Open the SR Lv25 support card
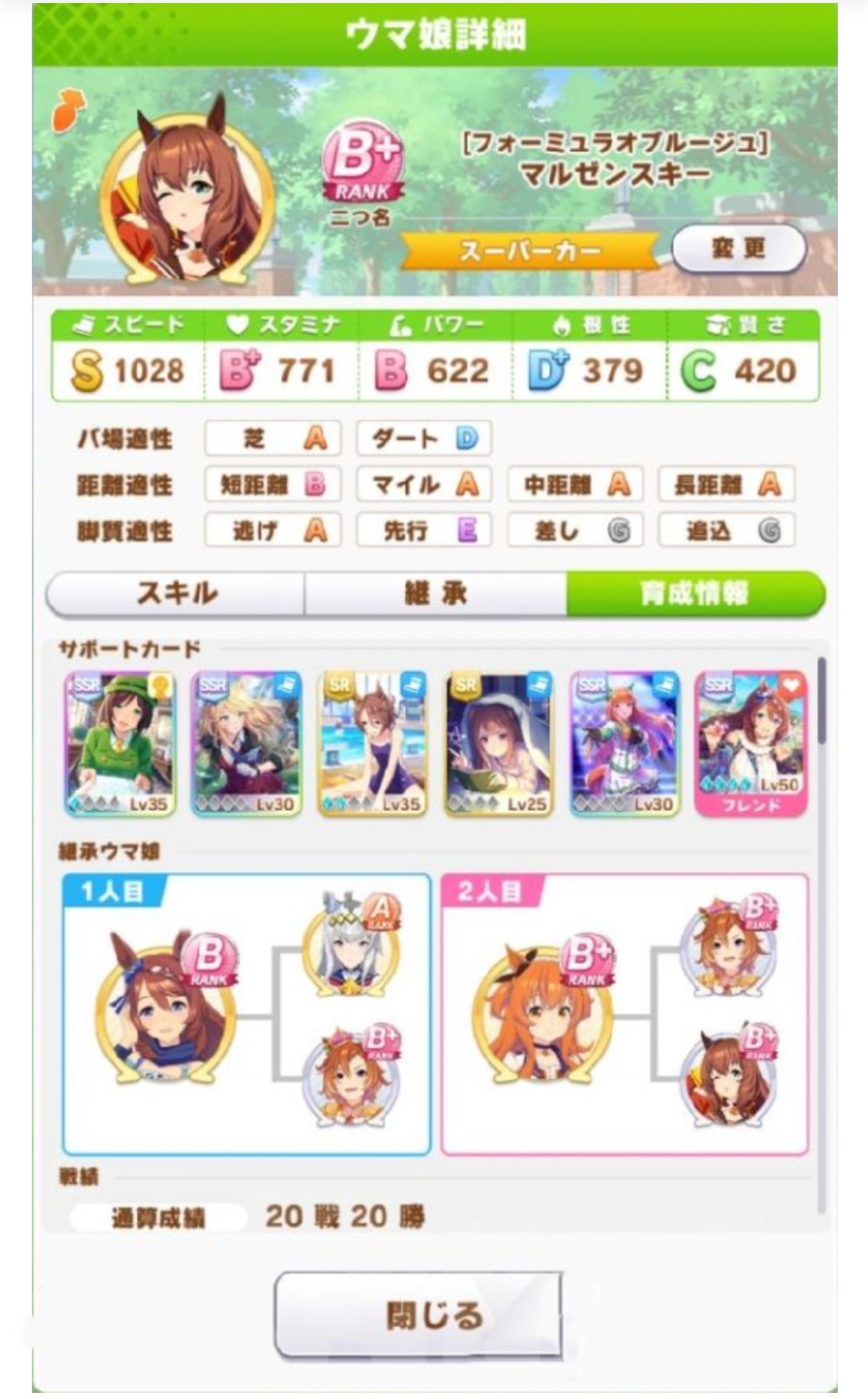The width and height of the screenshot is (868, 1399). pos(498,744)
